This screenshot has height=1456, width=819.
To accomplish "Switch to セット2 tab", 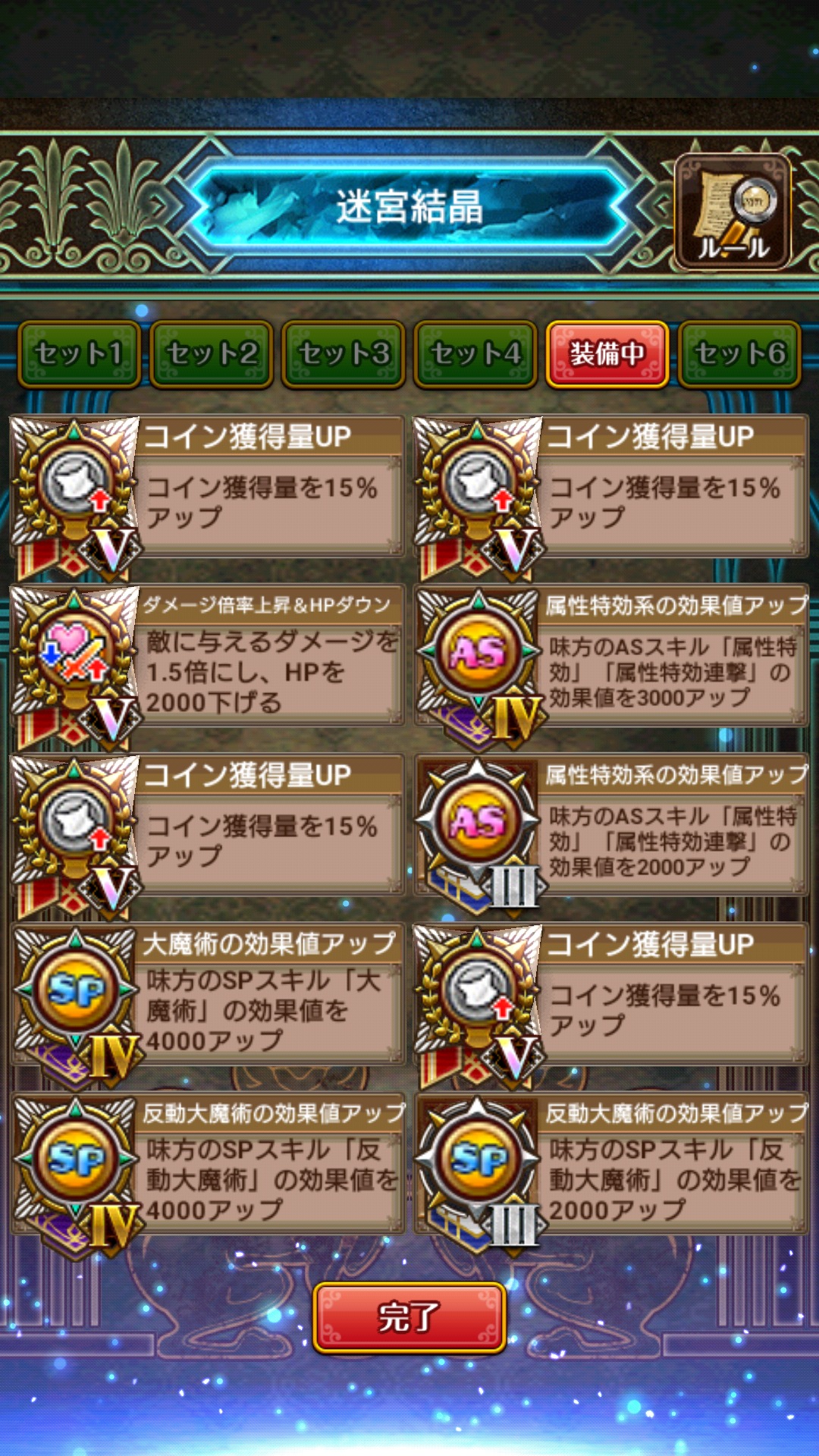I will 212,354.
